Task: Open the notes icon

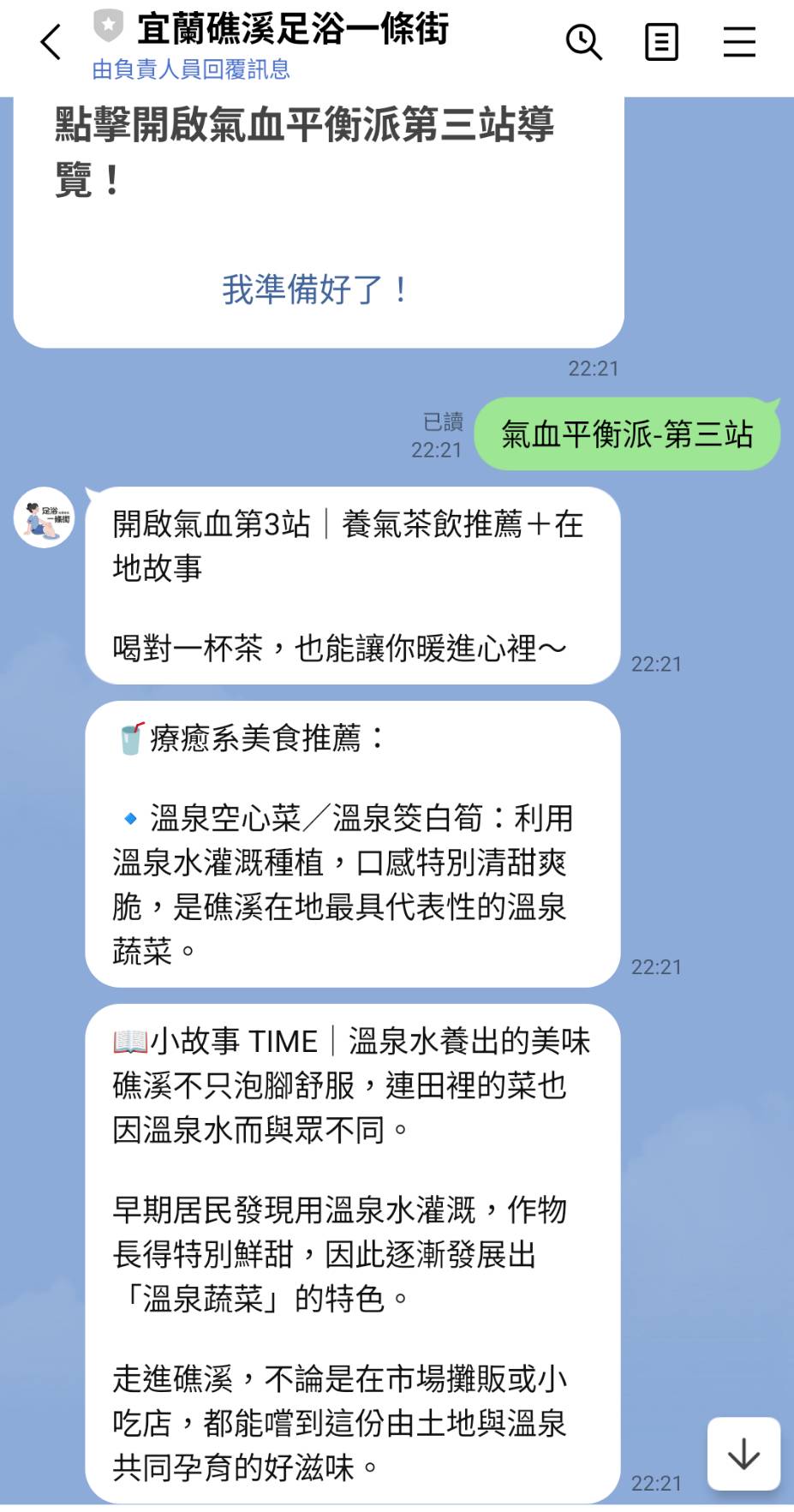Action: (661, 42)
